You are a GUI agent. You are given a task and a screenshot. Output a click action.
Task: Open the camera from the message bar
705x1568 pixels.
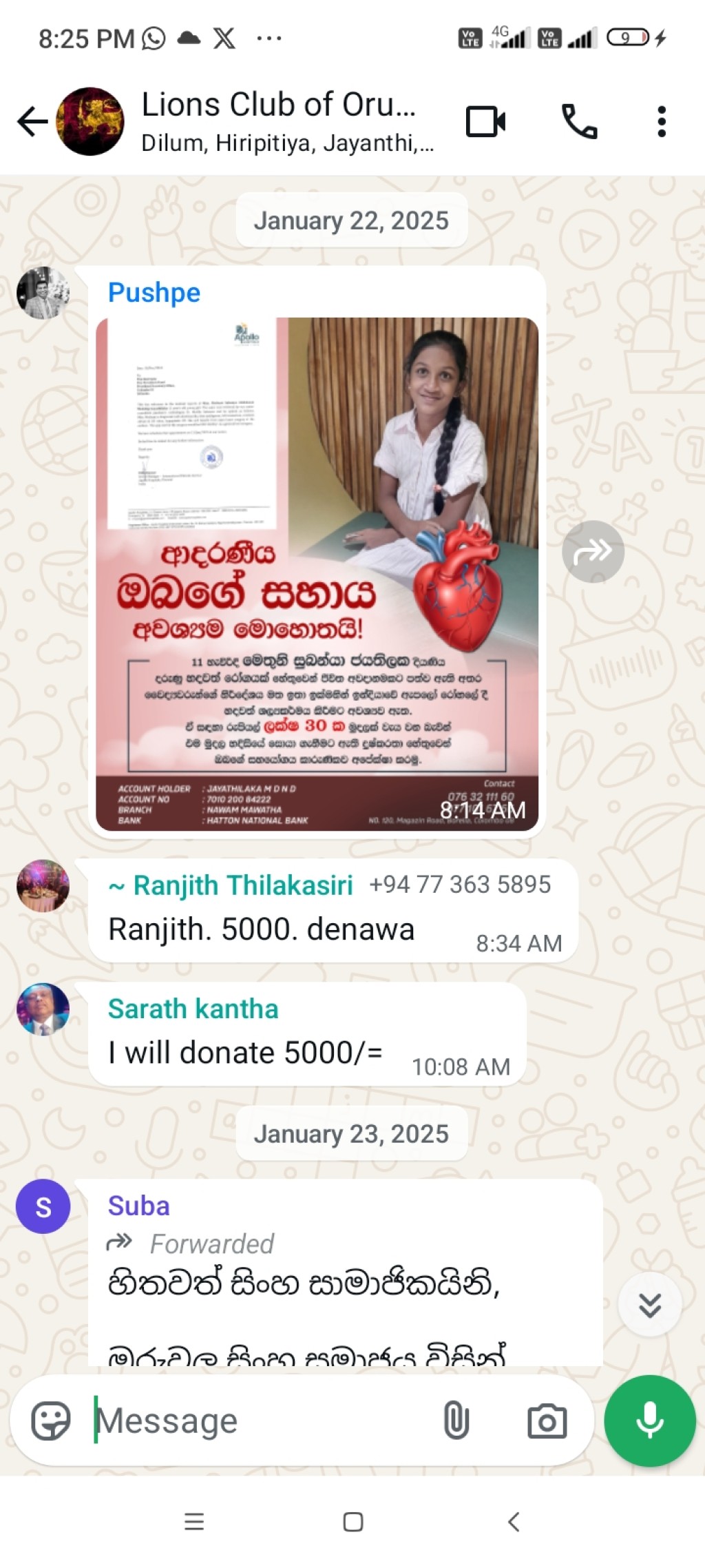click(547, 1421)
